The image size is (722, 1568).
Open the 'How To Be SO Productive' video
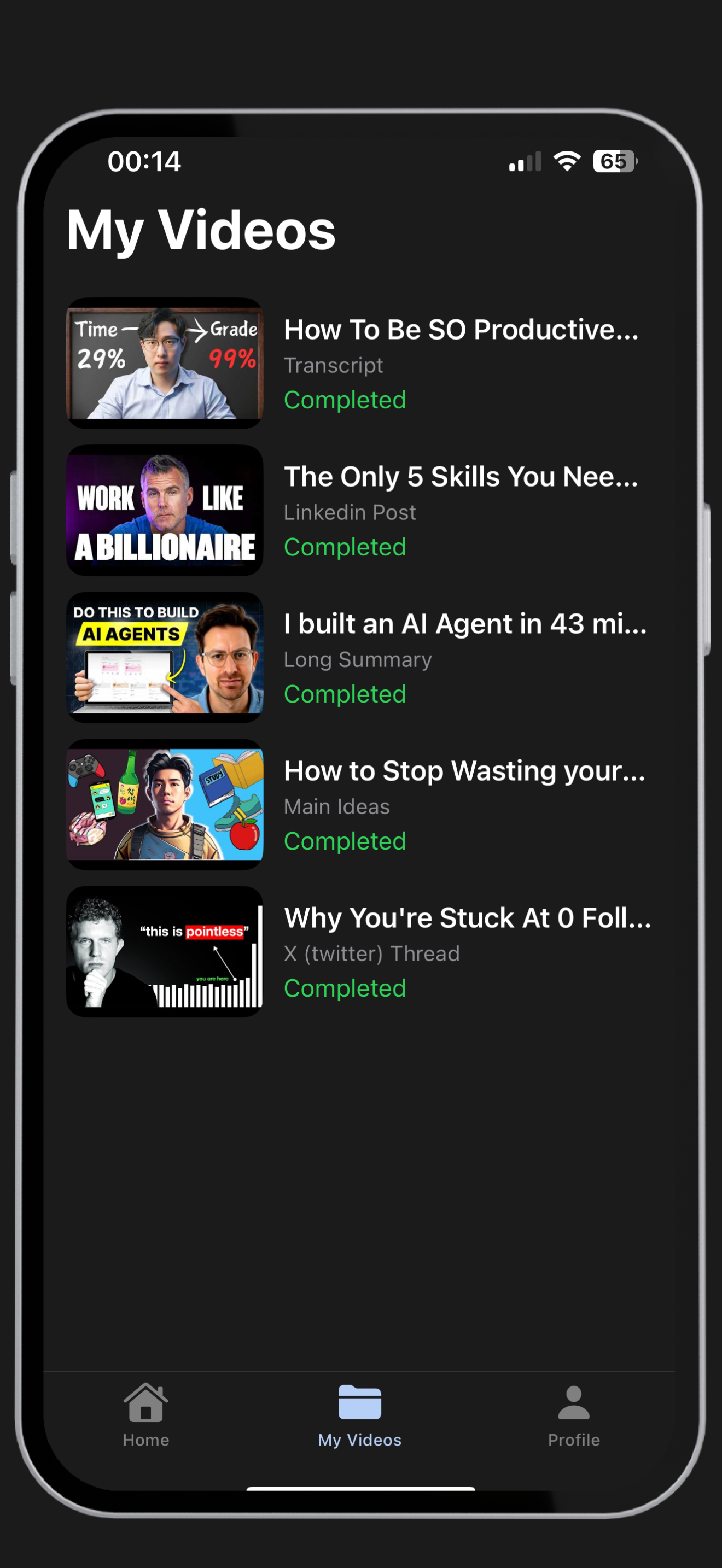tap(461, 329)
